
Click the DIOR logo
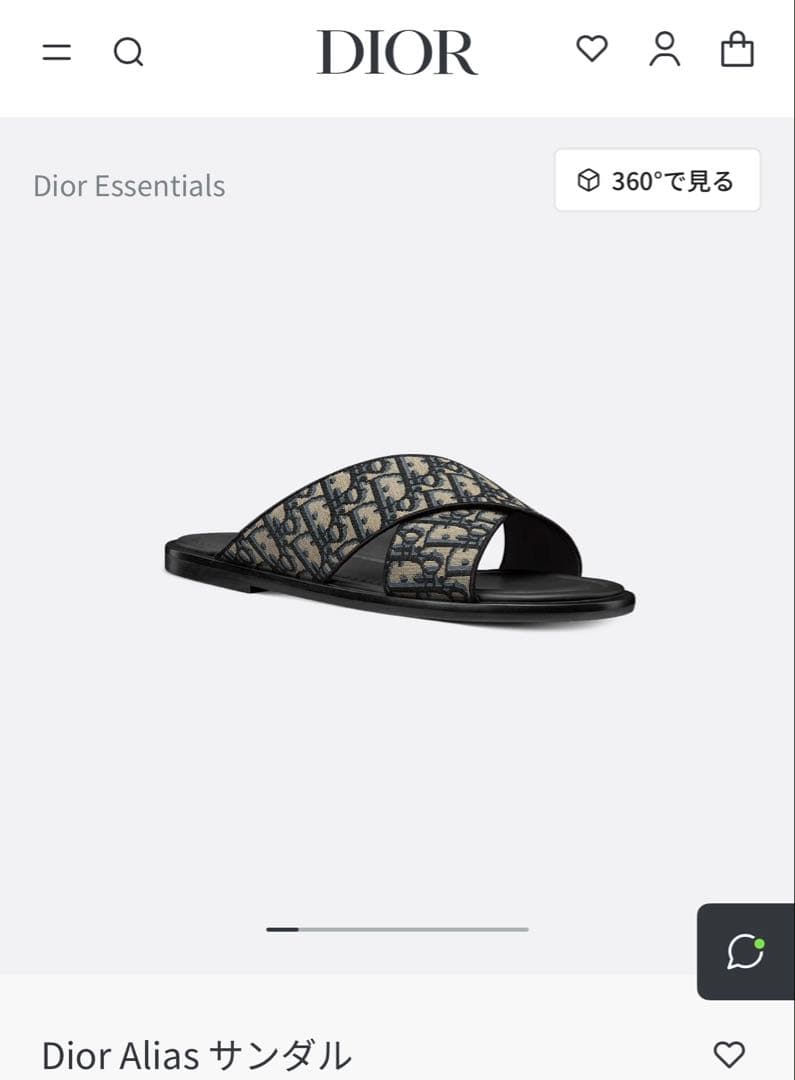(x=396, y=52)
